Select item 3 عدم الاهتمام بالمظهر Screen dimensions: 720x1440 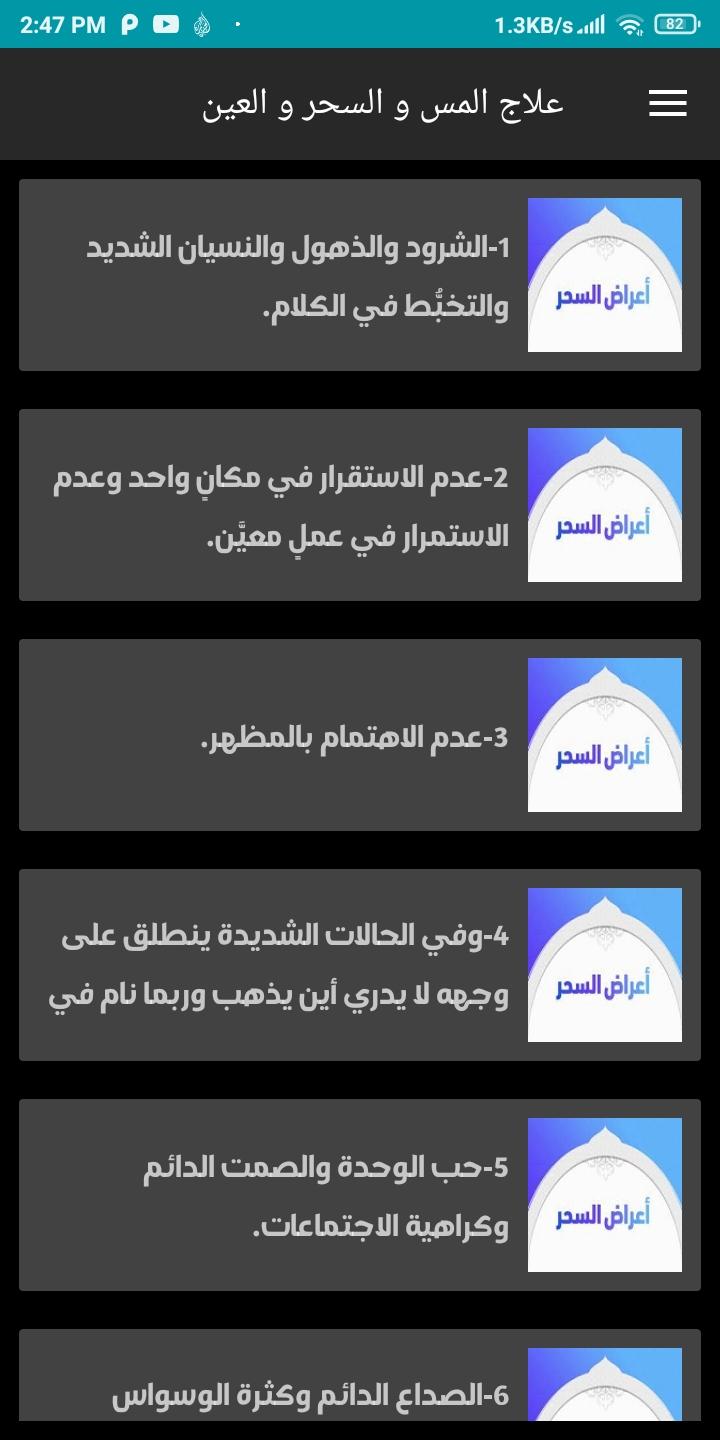pyautogui.click(x=360, y=735)
